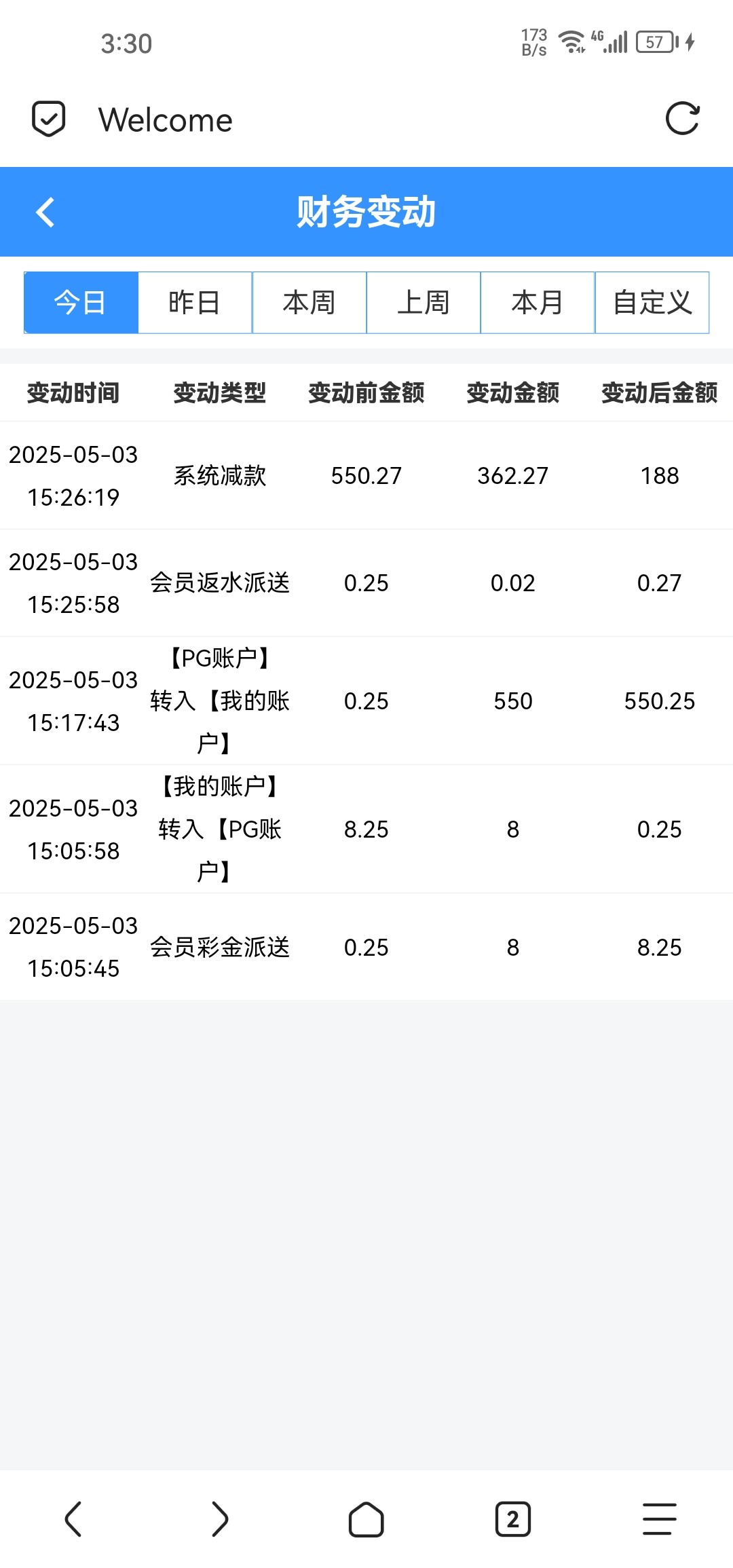This screenshot has width=733, height=1568.
Task: Switch to the 昨日 tab
Action: [195, 303]
